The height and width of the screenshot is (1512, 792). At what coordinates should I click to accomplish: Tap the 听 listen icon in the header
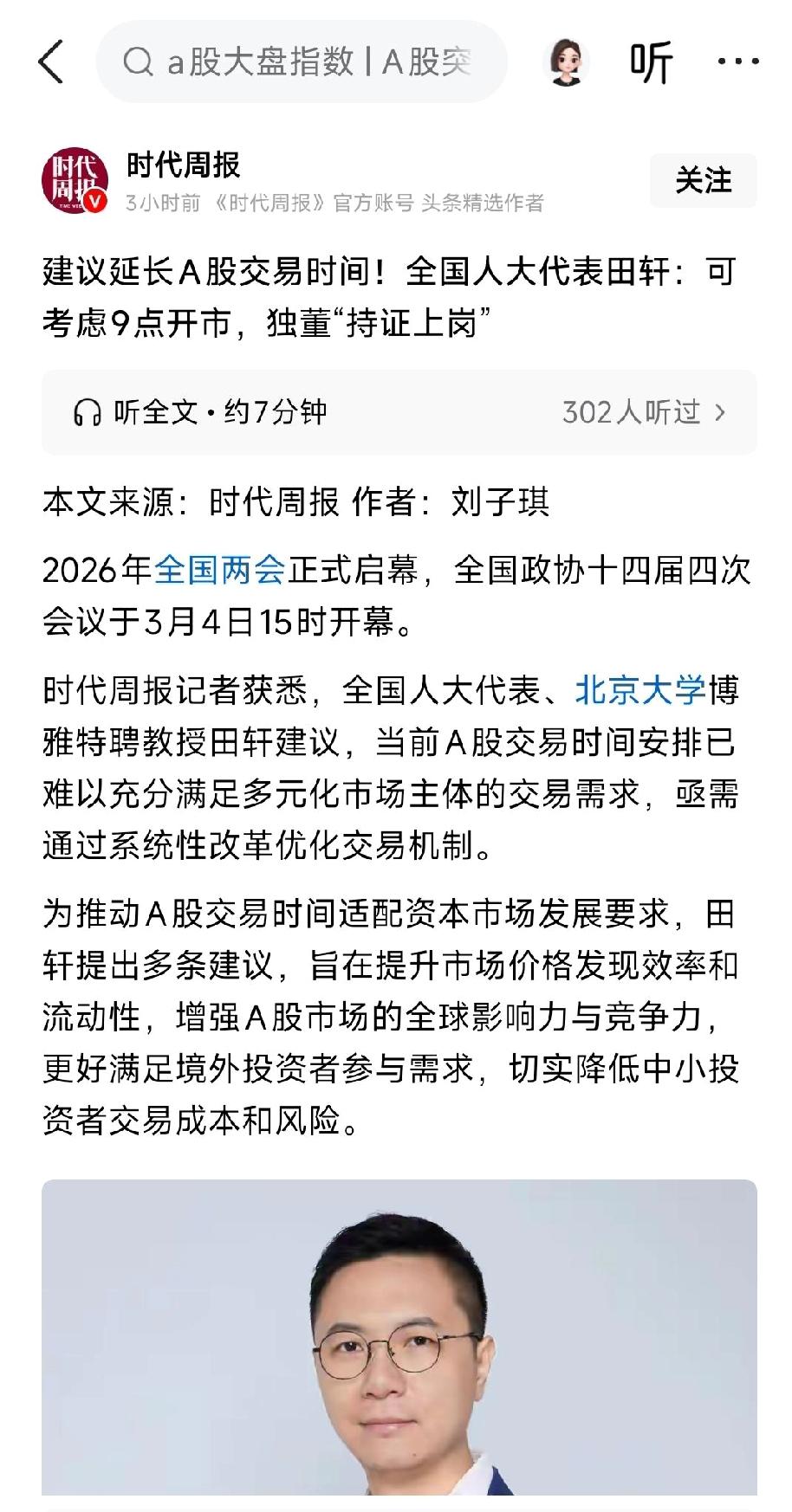[x=651, y=61]
